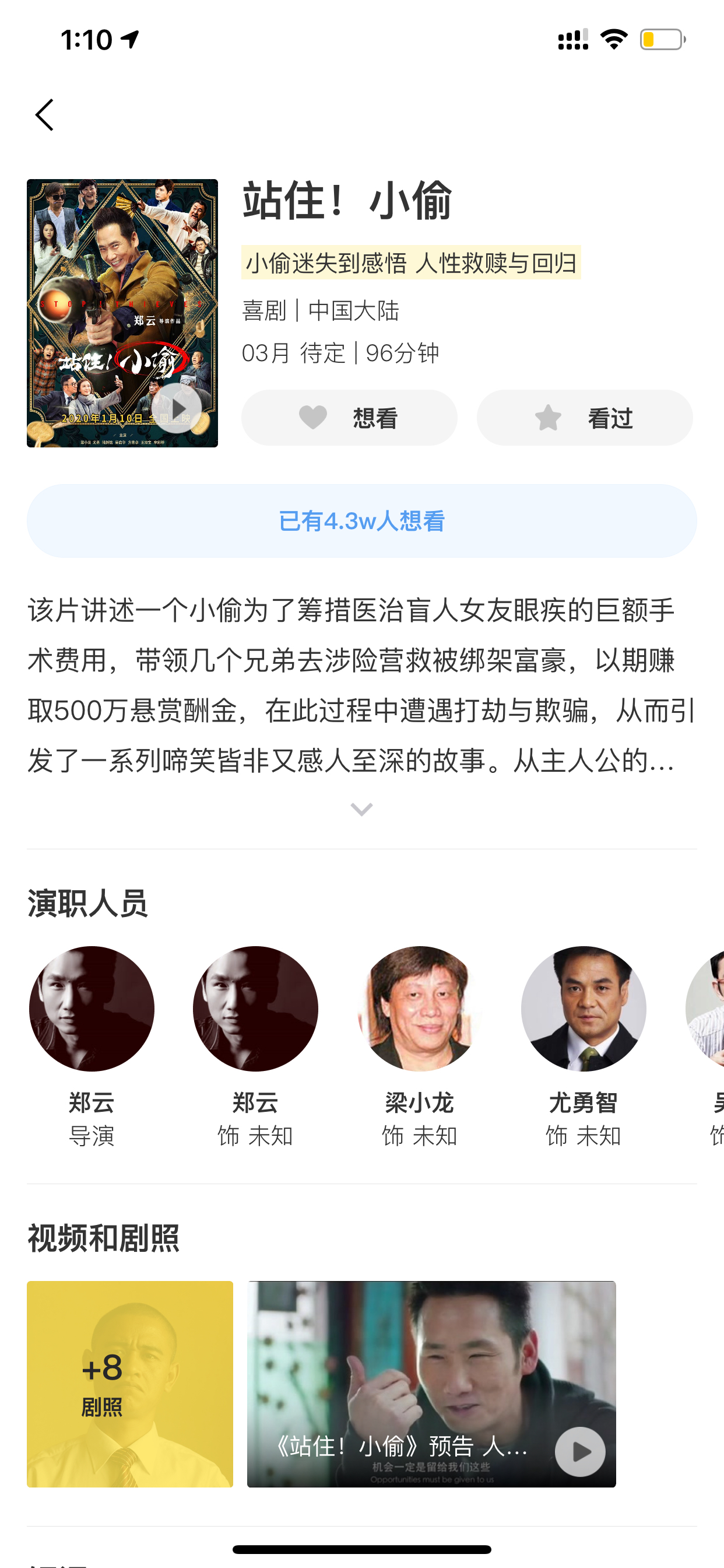This screenshot has width=724, height=1568.
Task: Expand the full plot synopsis
Action: coord(362,810)
